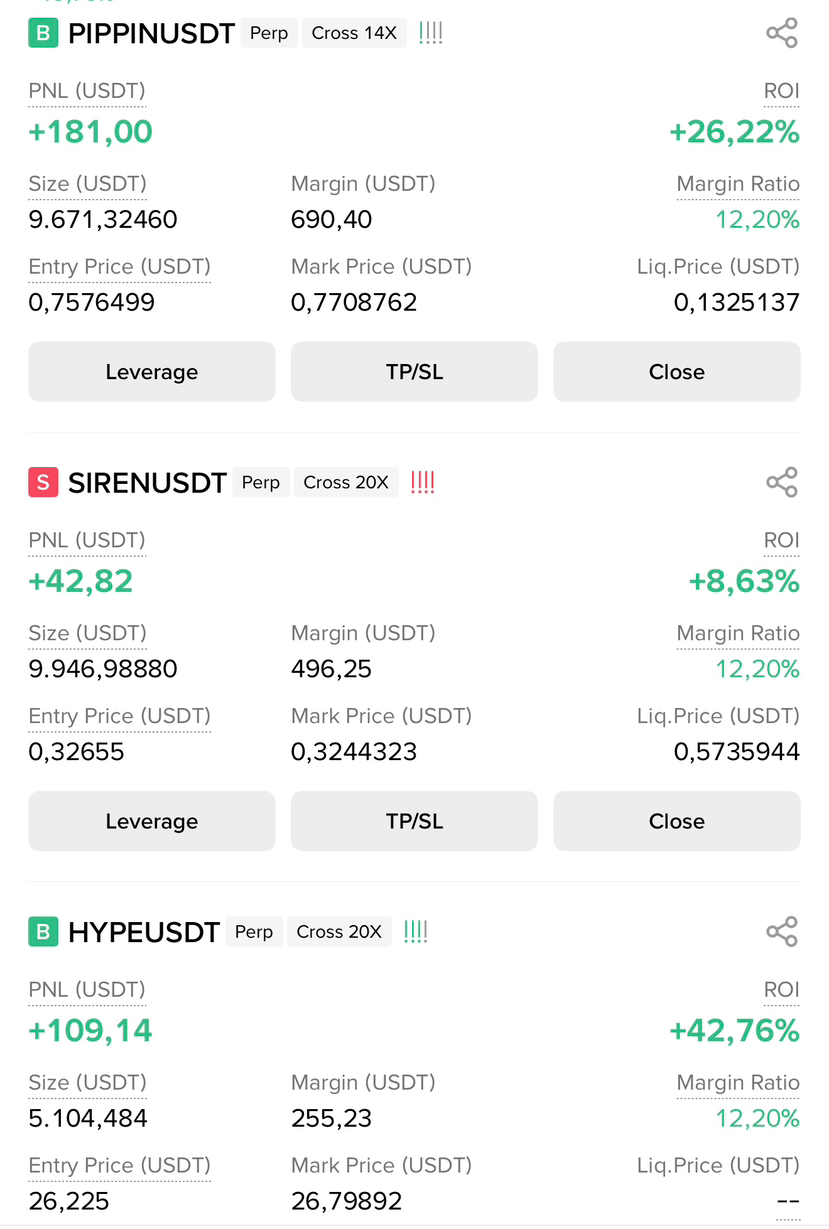The height and width of the screenshot is (1229, 829).
Task: Set TP/SL for PIPPINUSDT
Action: tap(414, 372)
